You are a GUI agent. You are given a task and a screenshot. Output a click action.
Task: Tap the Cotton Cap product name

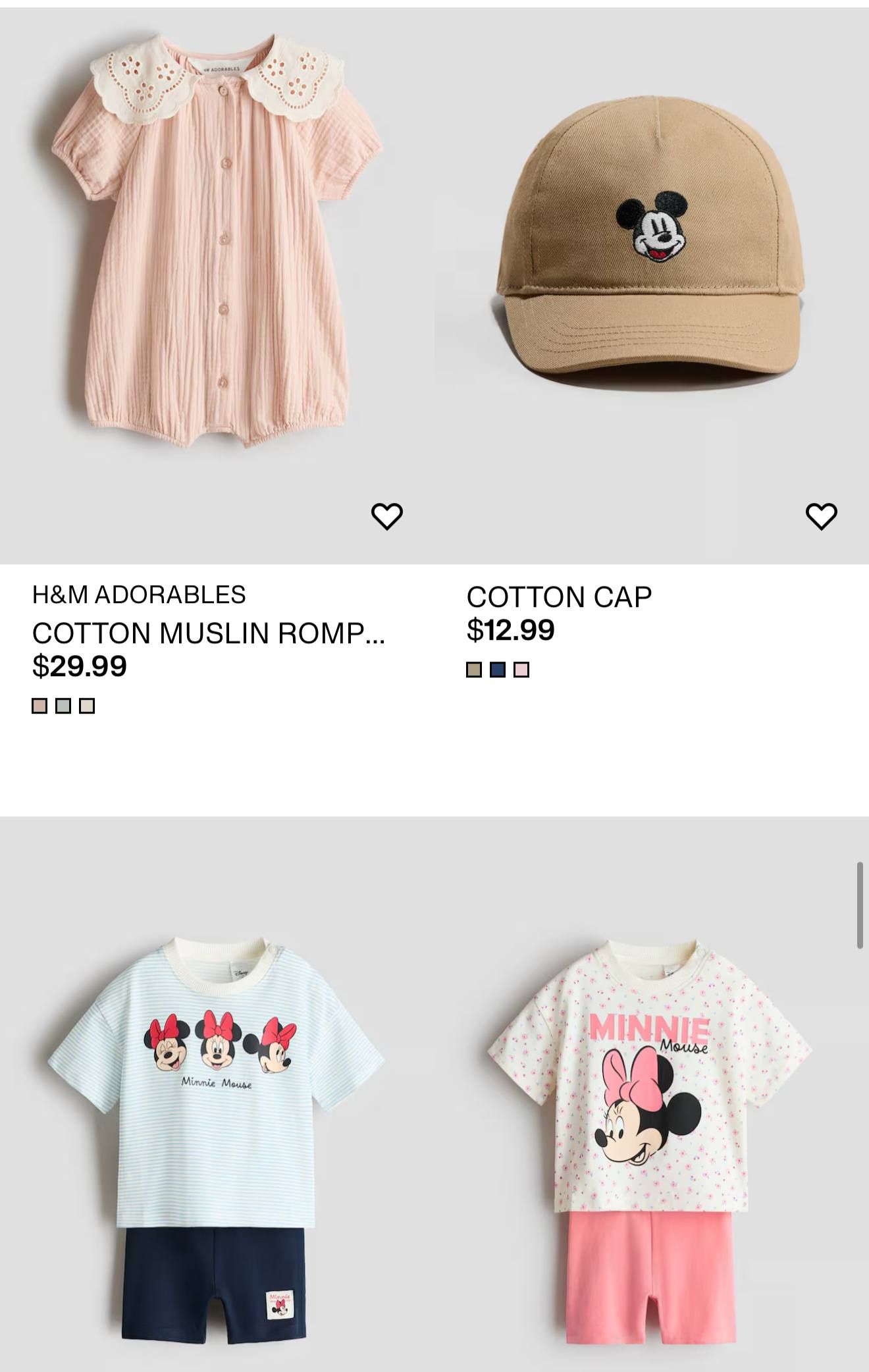coord(559,597)
